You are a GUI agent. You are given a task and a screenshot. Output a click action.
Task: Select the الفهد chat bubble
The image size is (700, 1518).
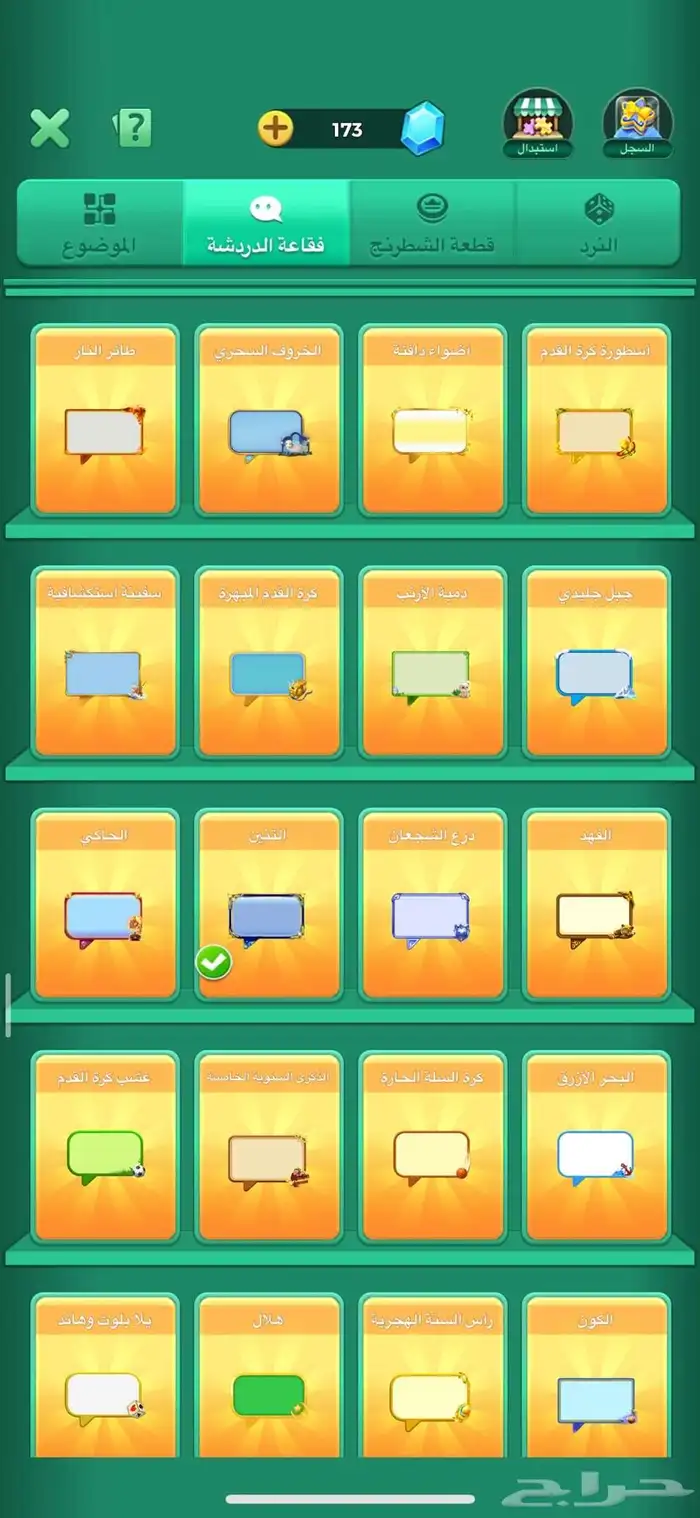coord(596,905)
